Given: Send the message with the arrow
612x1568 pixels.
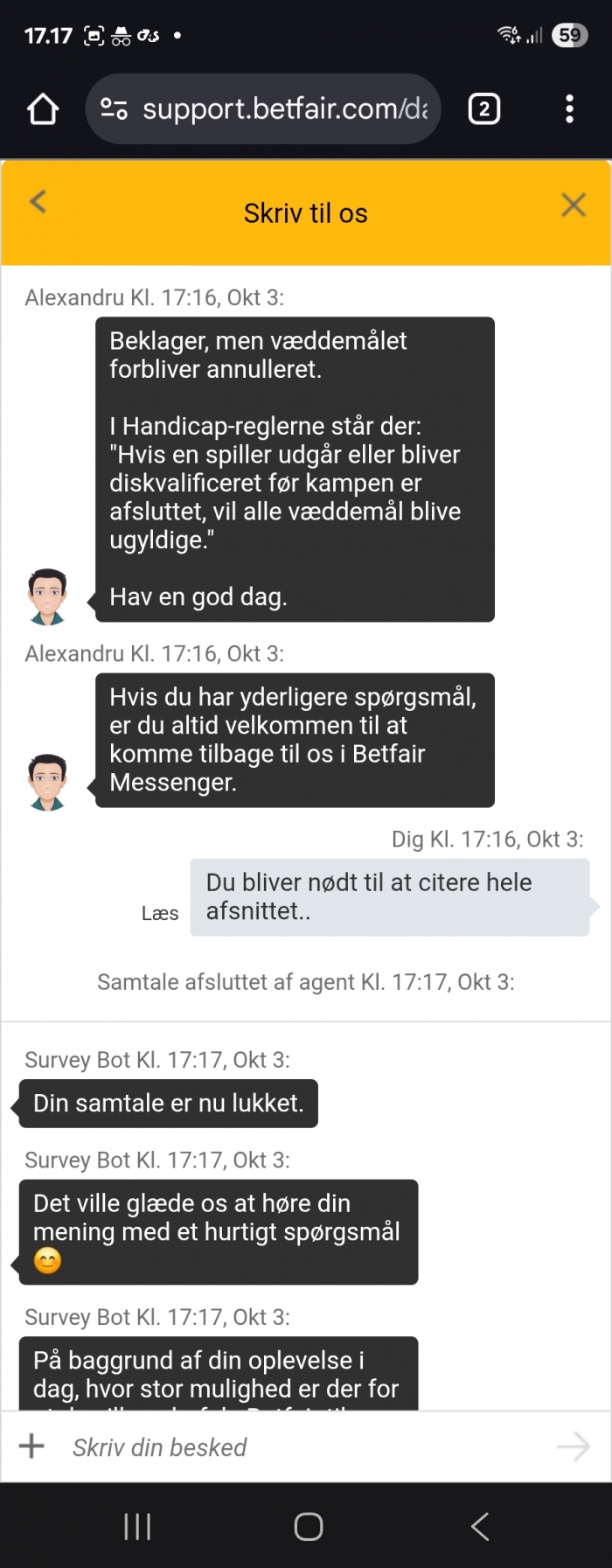Looking at the screenshot, I should coord(573,1447).
